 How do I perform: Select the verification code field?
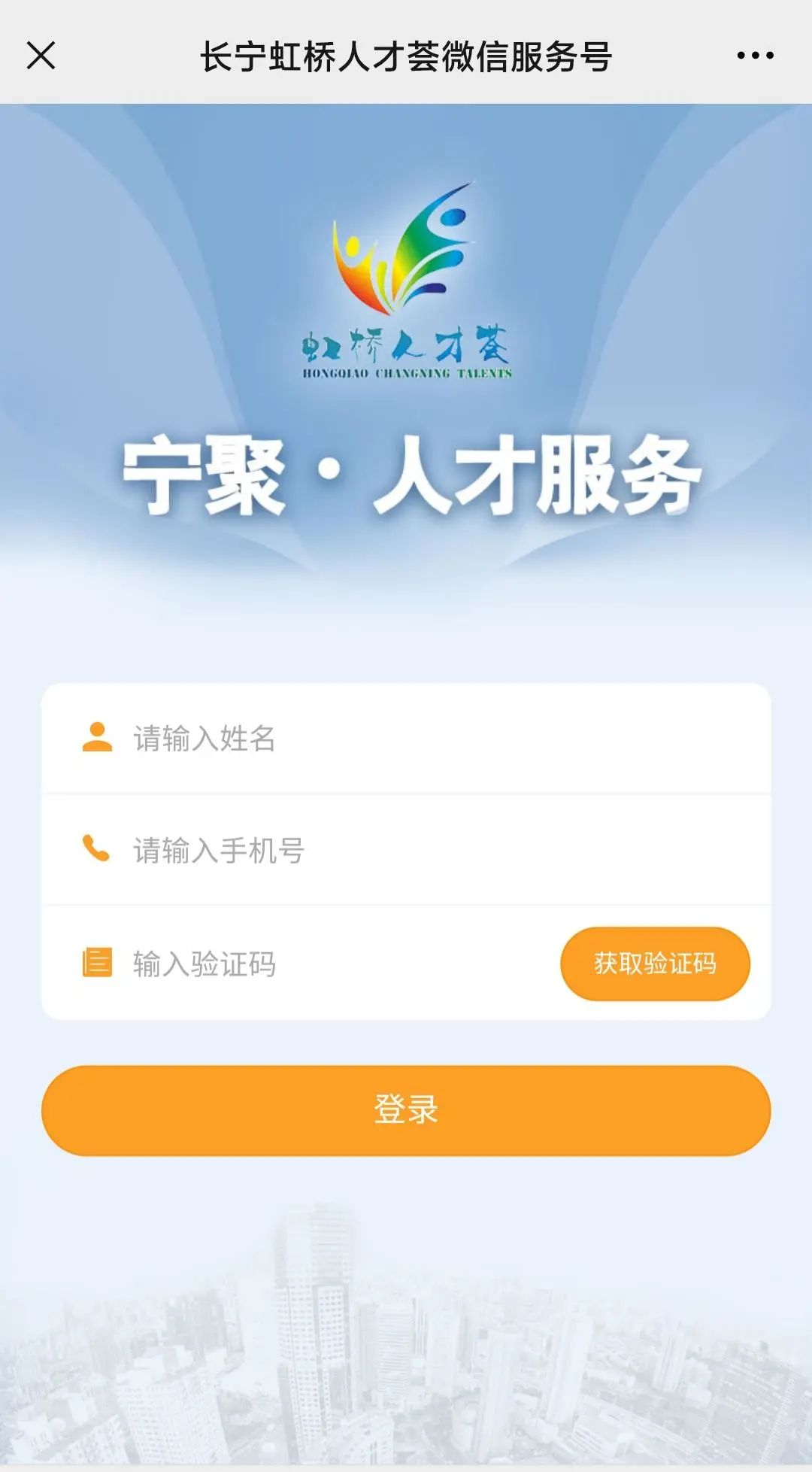coord(301,964)
